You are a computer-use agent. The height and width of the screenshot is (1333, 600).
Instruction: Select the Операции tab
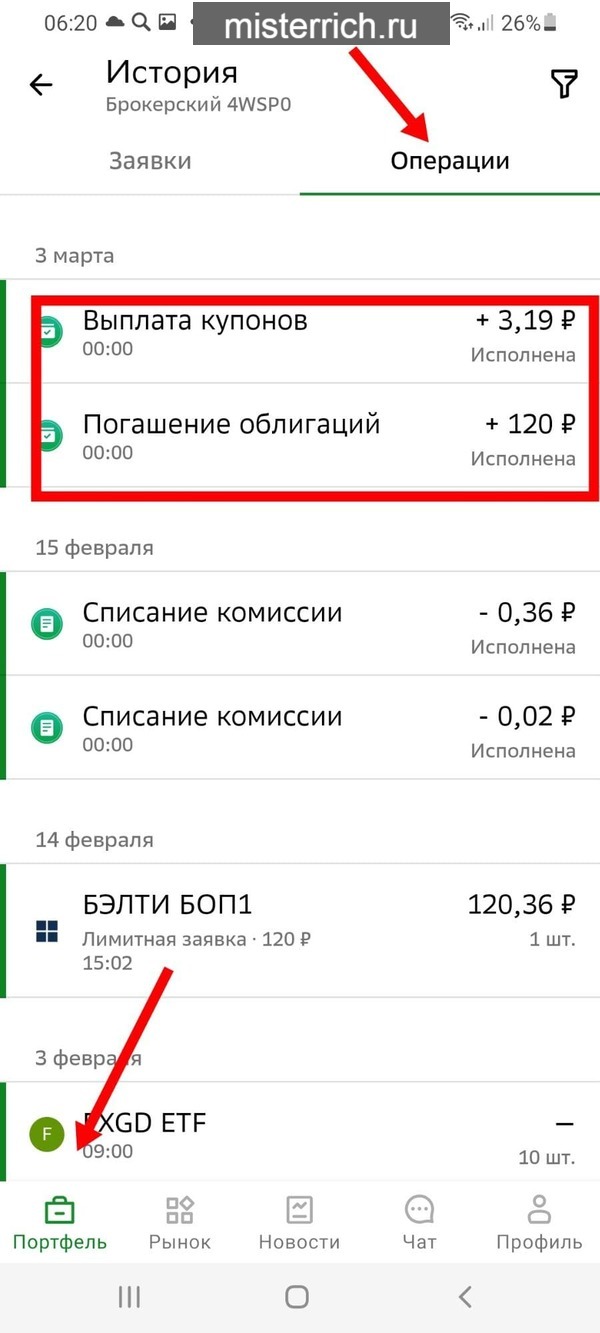click(x=450, y=161)
